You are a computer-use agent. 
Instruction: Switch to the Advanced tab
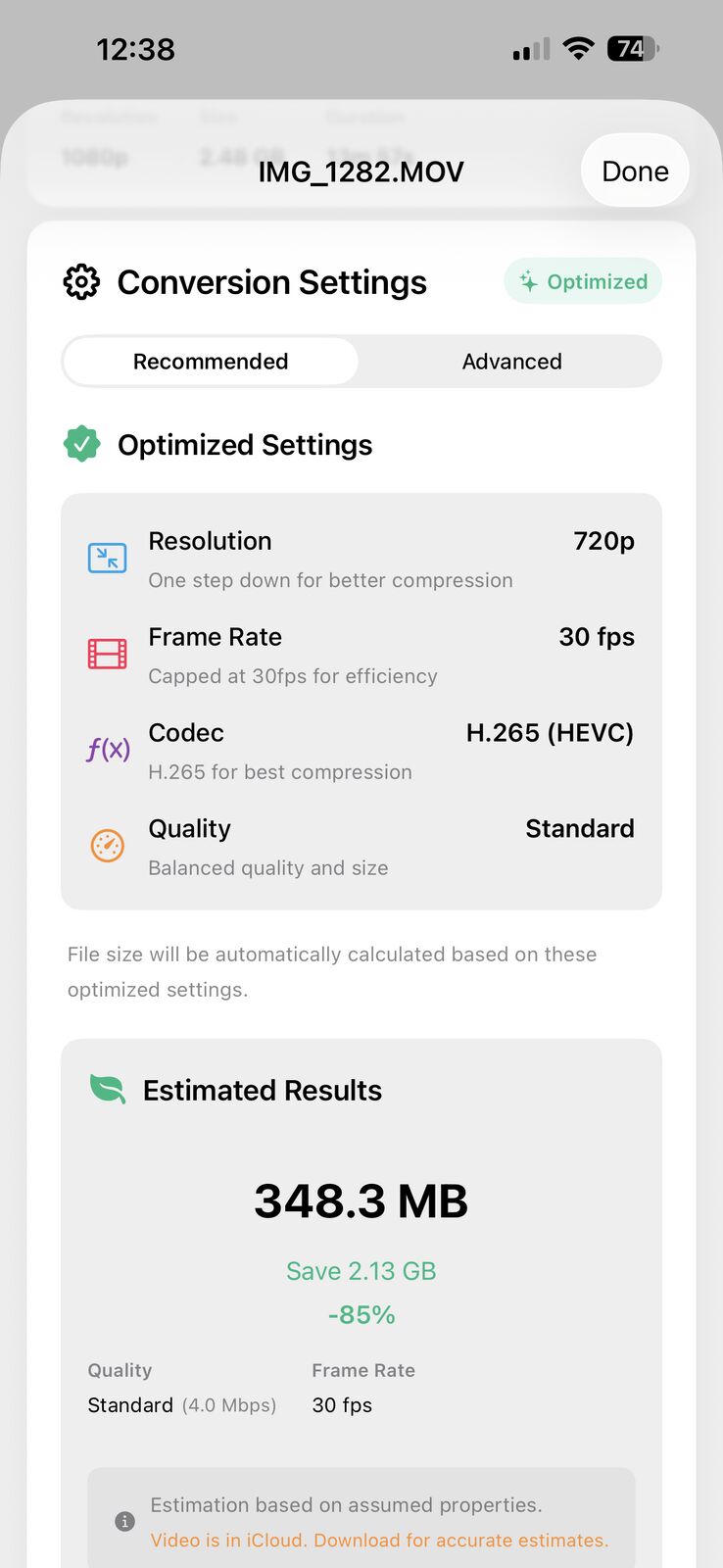511,362
